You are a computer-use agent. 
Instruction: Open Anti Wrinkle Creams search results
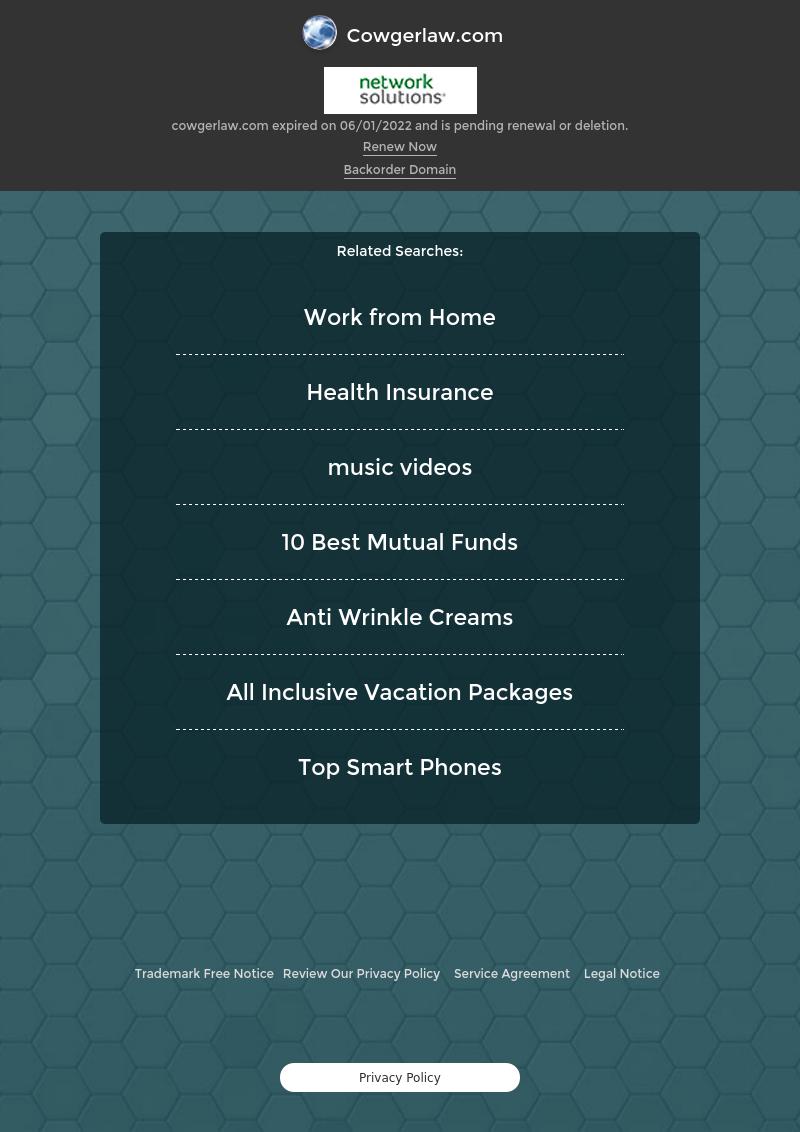tap(399, 617)
